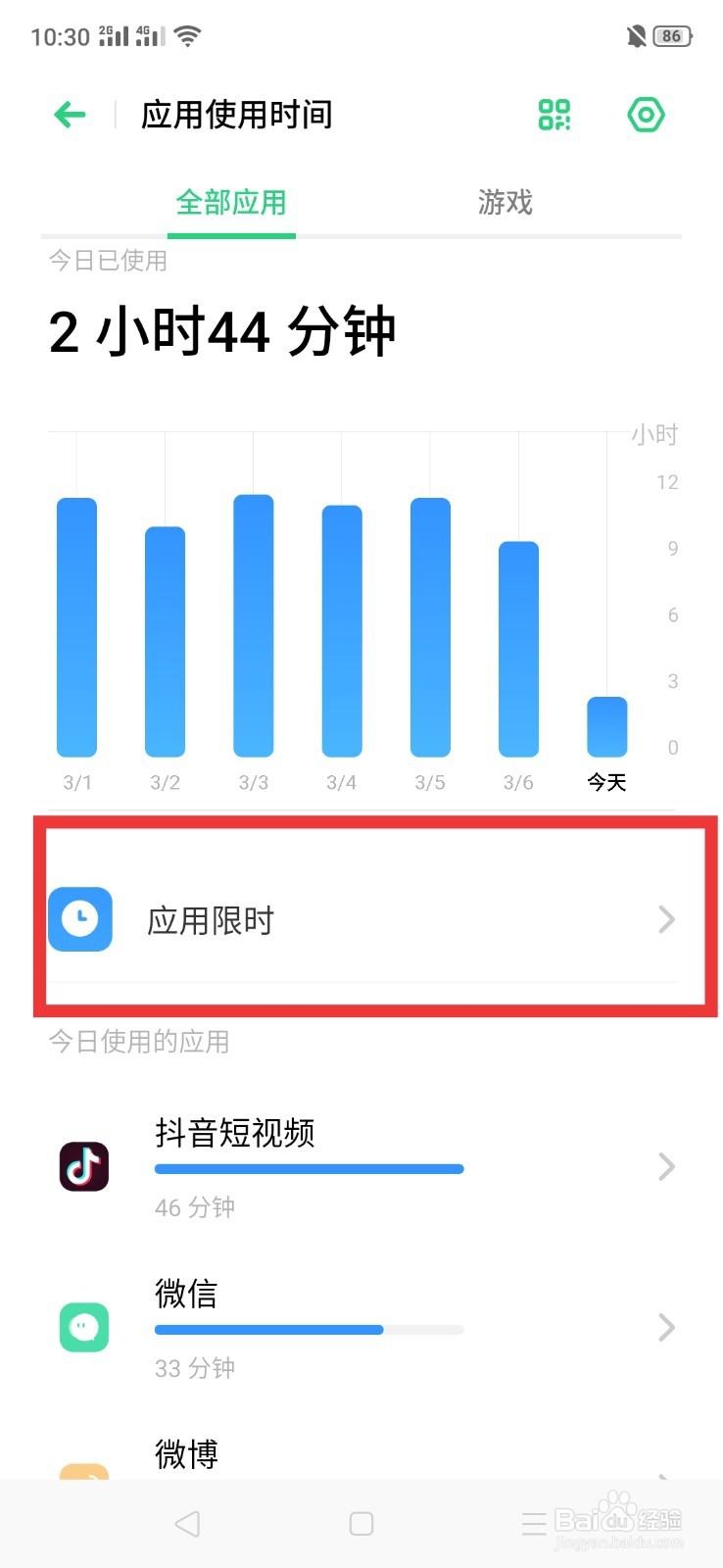The height and width of the screenshot is (1568, 723).
Task: Tap the 3/5 usage bar
Action: point(429,627)
